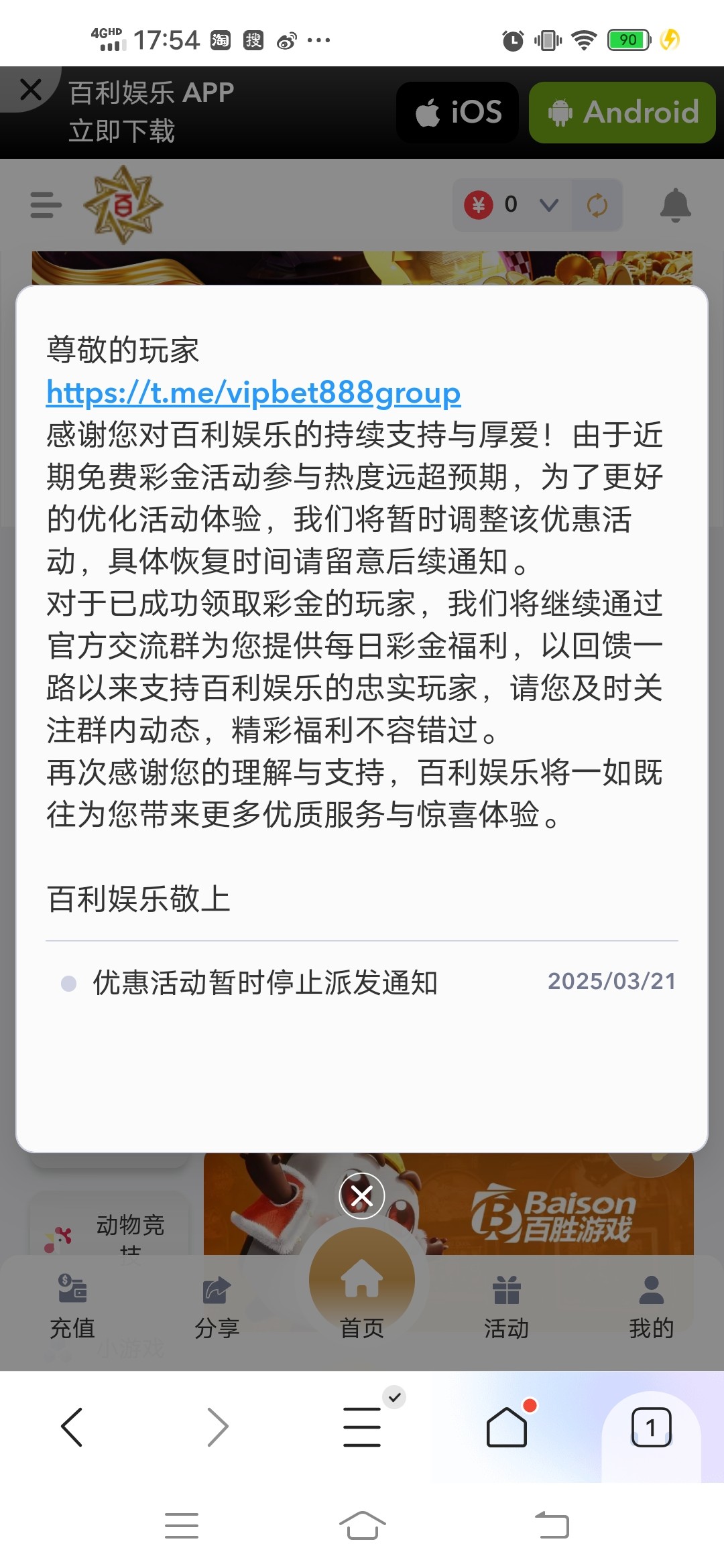
Task: Refresh the account balance
Action: click(597, 205)
